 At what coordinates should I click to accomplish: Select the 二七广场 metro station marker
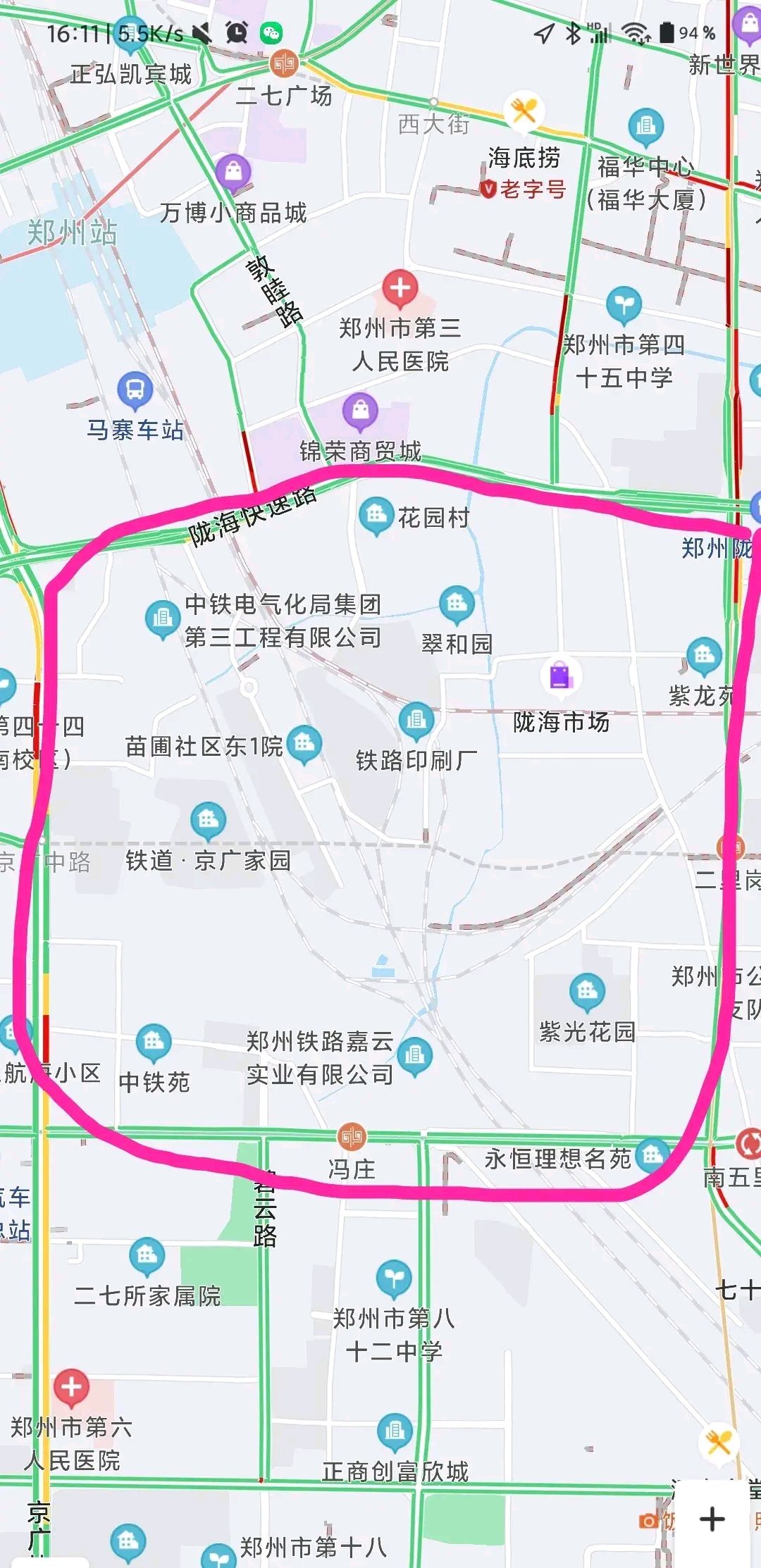285,64
